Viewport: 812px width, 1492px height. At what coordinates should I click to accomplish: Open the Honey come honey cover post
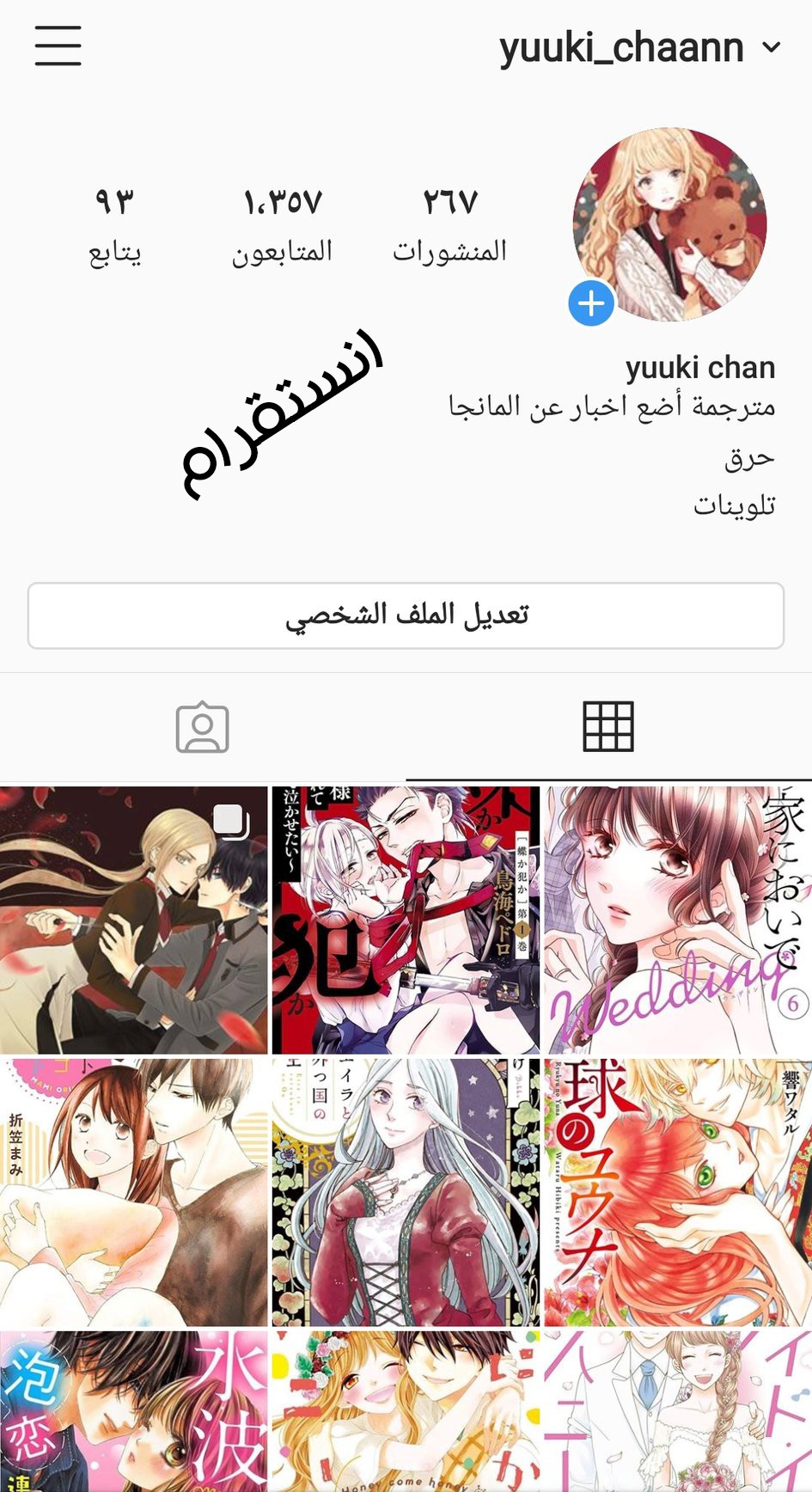(x=406, y=1411)
